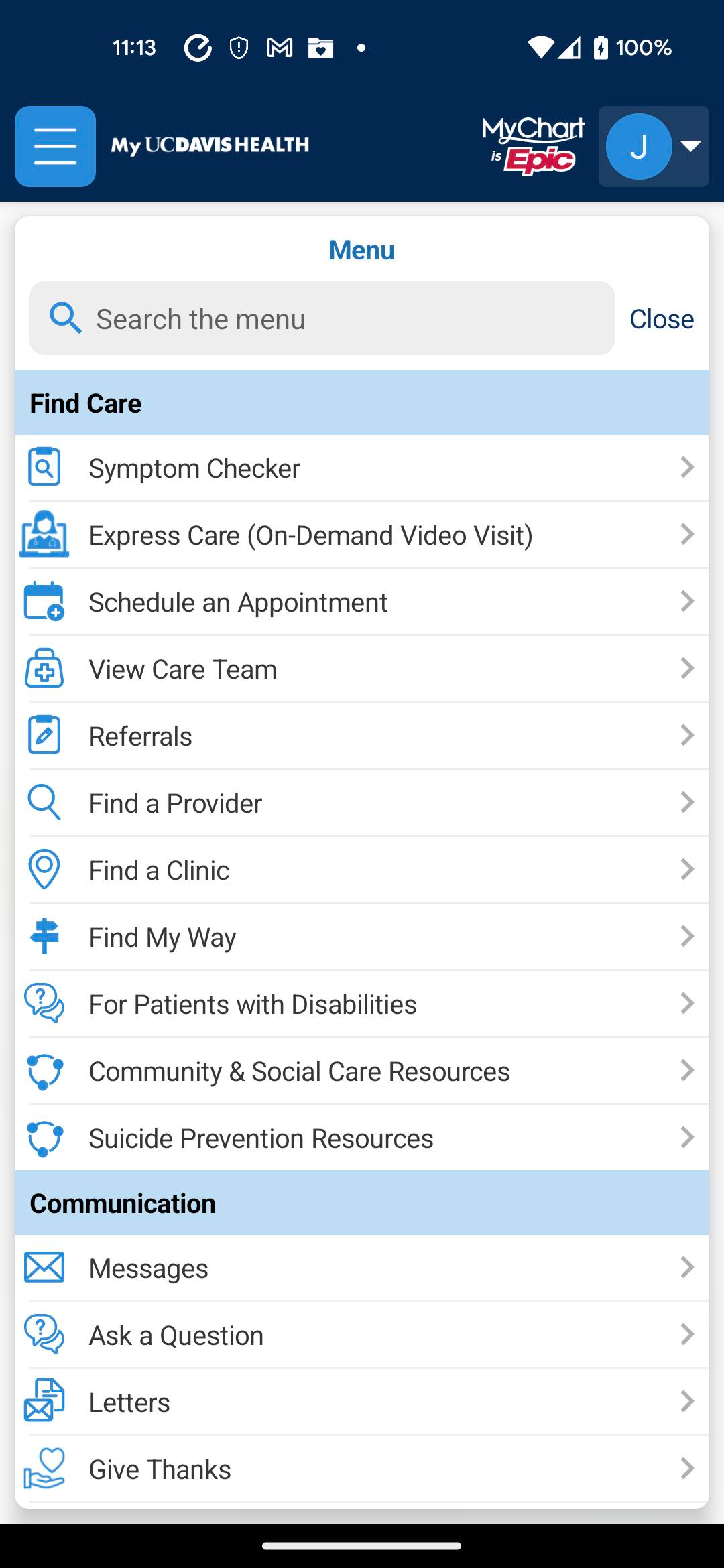
Task: Click the Express Care video visit icon
Action: pos(44,534)
